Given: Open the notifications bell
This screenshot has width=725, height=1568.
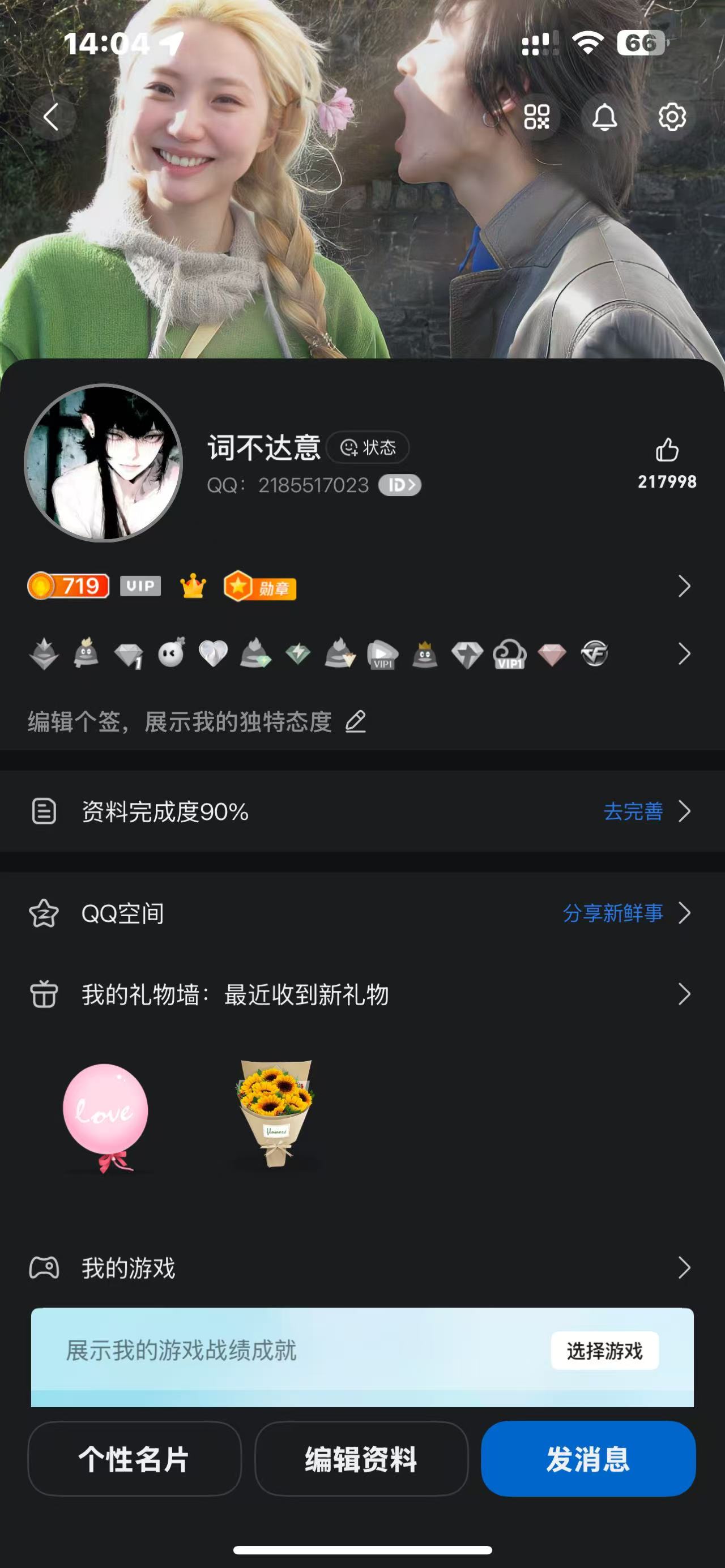Looking at the screenshot, I should point(604,116).
